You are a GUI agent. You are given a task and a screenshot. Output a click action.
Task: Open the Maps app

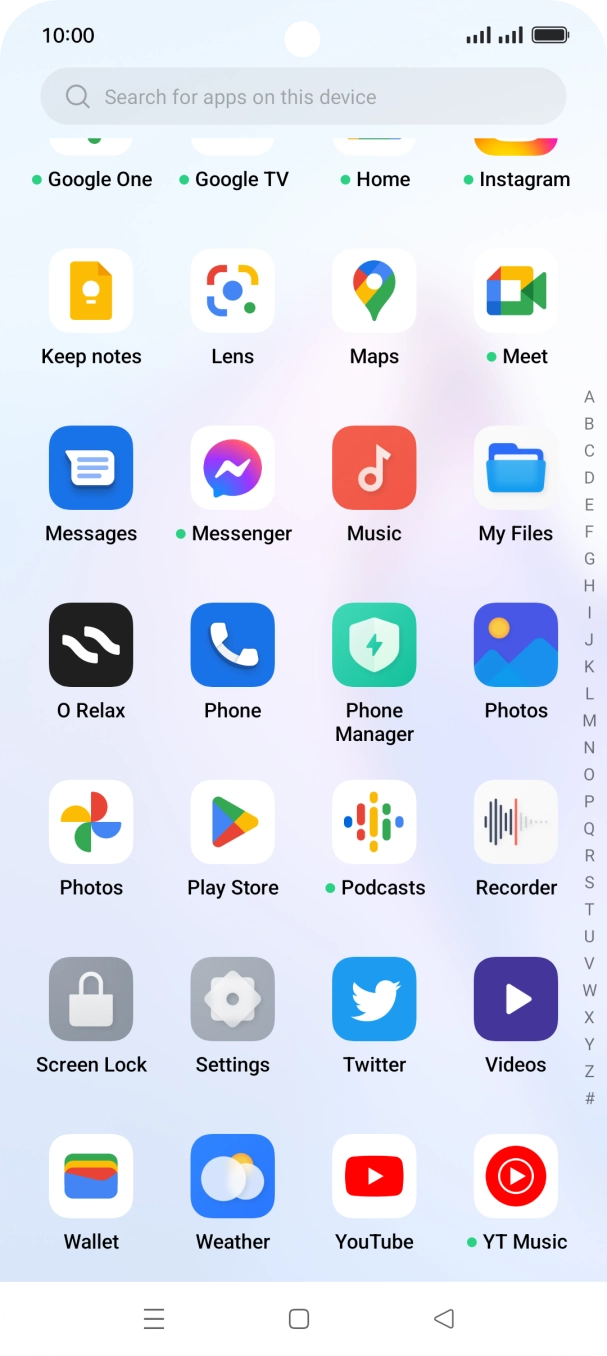click(x=374, y=291)
